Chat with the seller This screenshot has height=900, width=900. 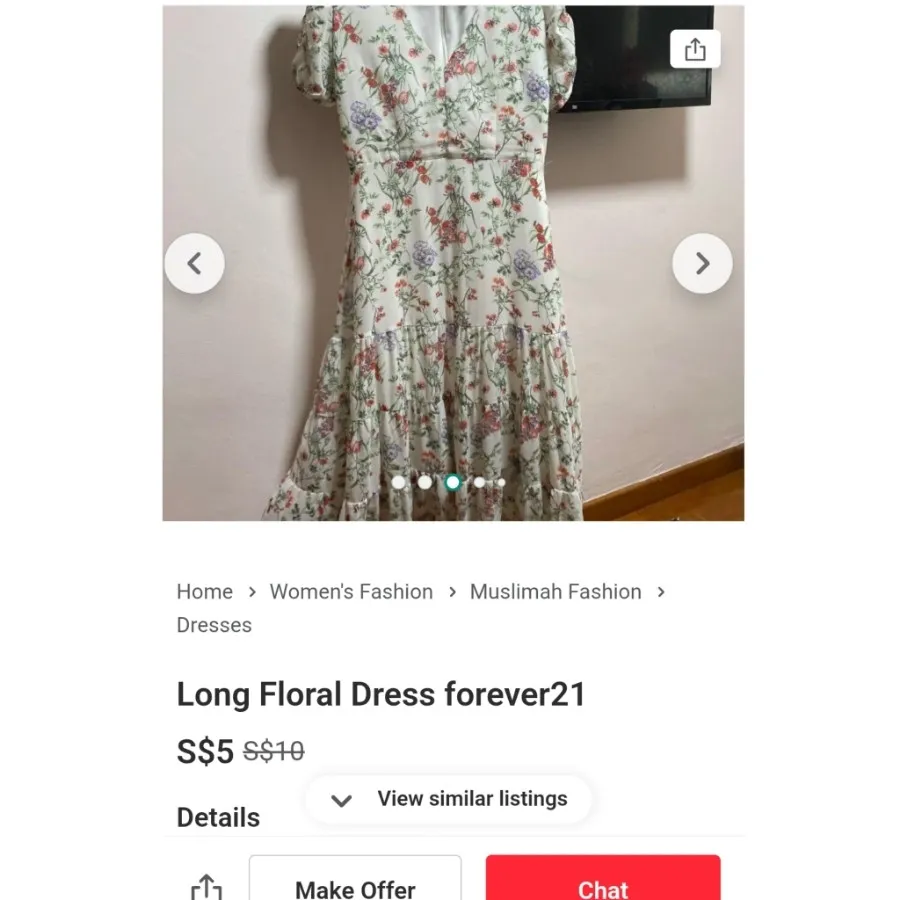(x=603, y=885)
